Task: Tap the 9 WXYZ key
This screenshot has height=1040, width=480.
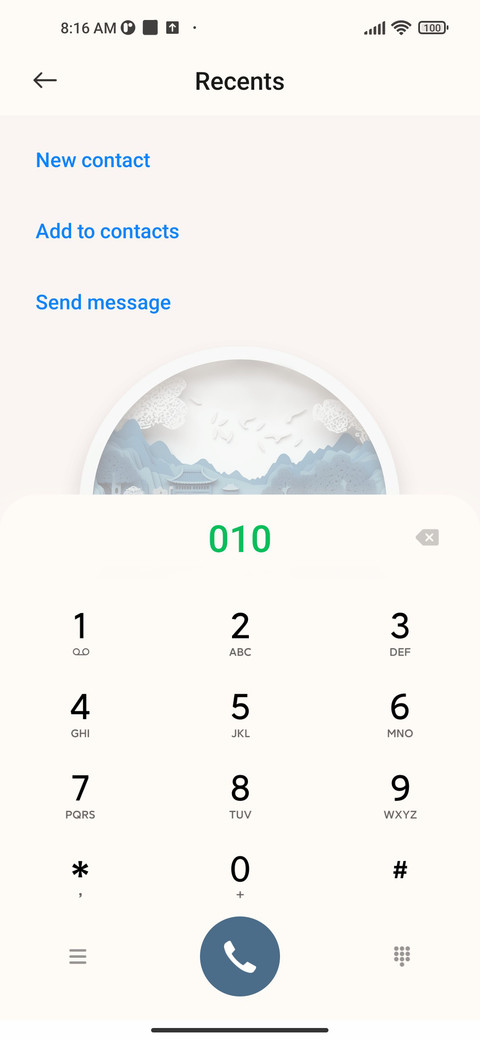Action: pyautogui.click(x=400, y=797)
